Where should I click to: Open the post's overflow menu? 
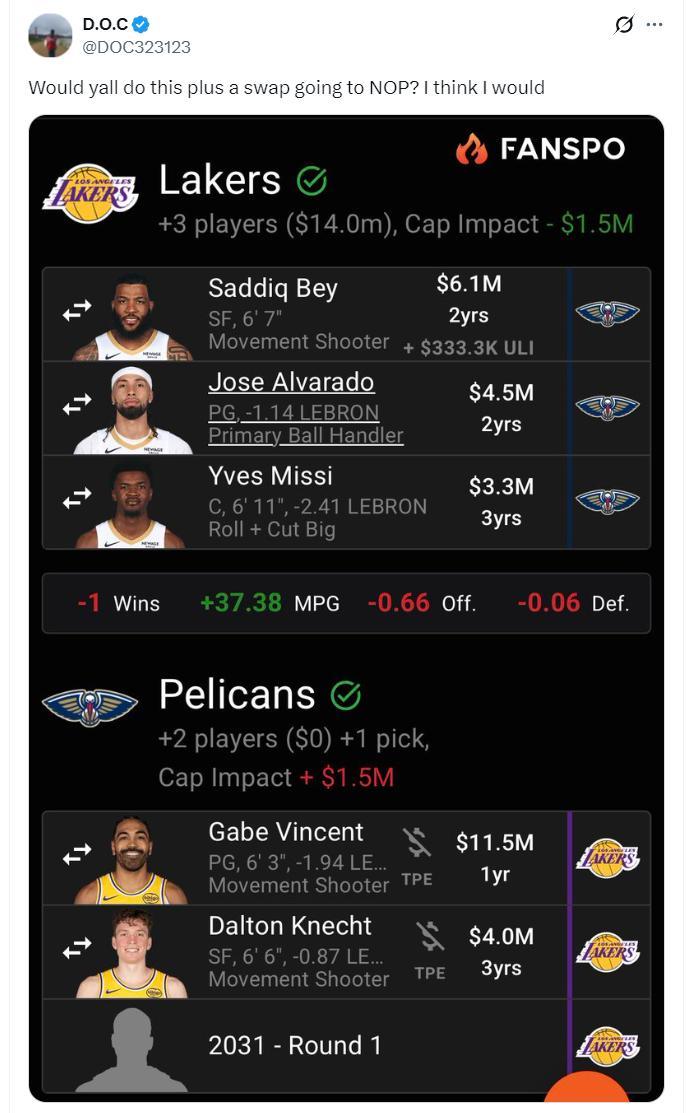coord(655,25)
